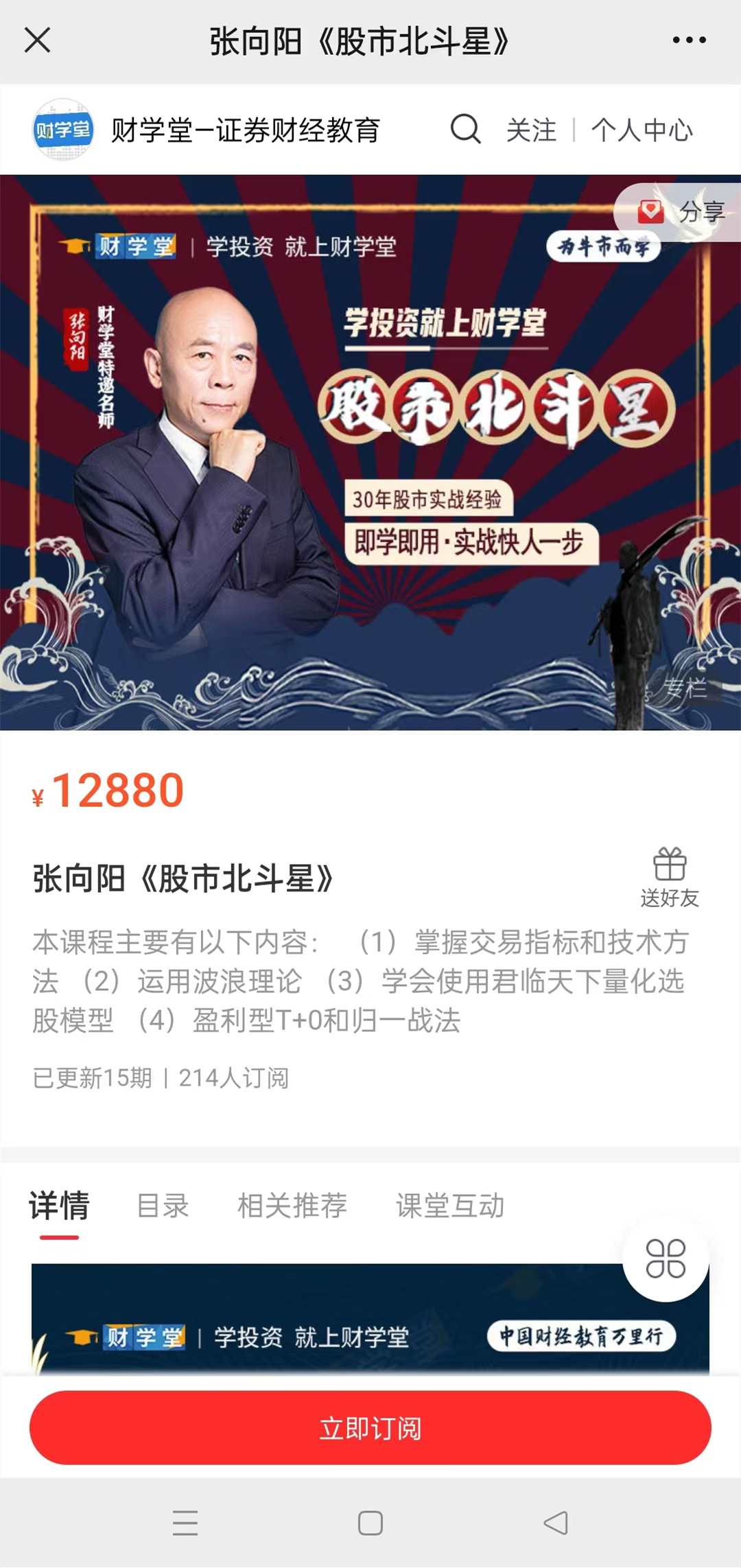Viewport: 741px width, 1568px height.
Task: Open 个人中心 personal center
Action: click(x=642, y=130)
